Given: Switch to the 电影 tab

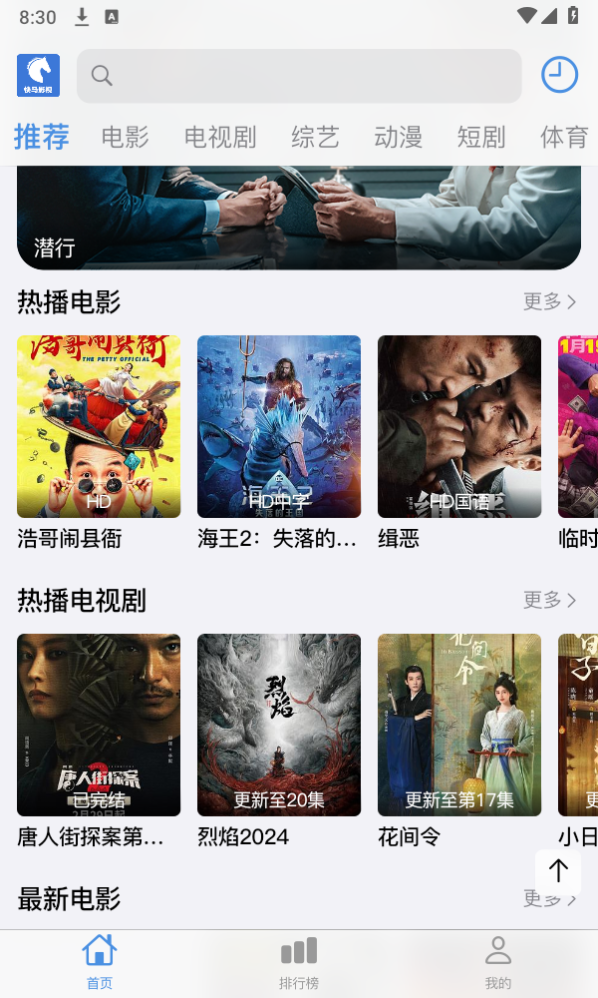Looking at the screenshot, I should click(x=125, y=137).
